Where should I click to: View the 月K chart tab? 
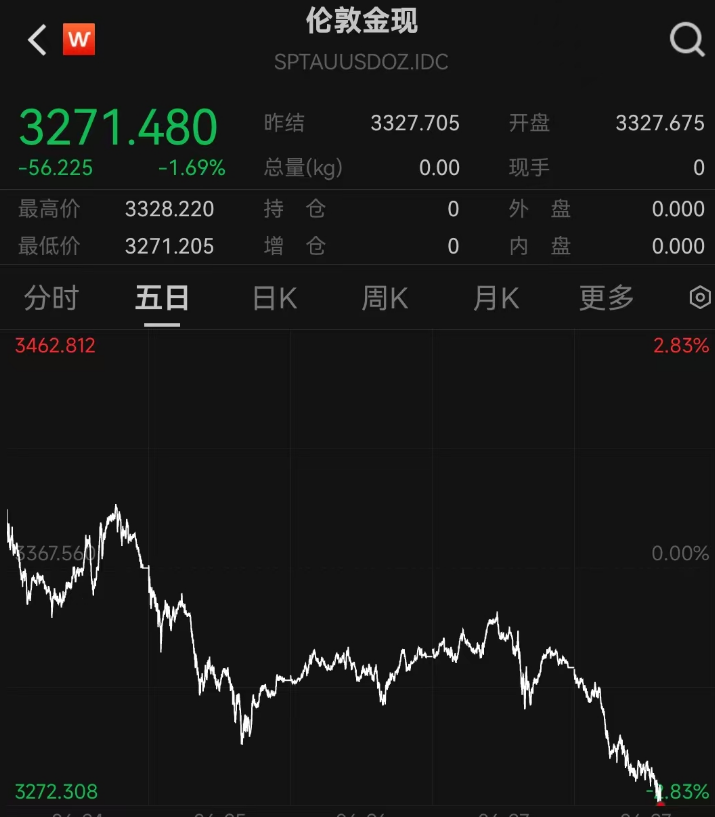pos(496,298)
